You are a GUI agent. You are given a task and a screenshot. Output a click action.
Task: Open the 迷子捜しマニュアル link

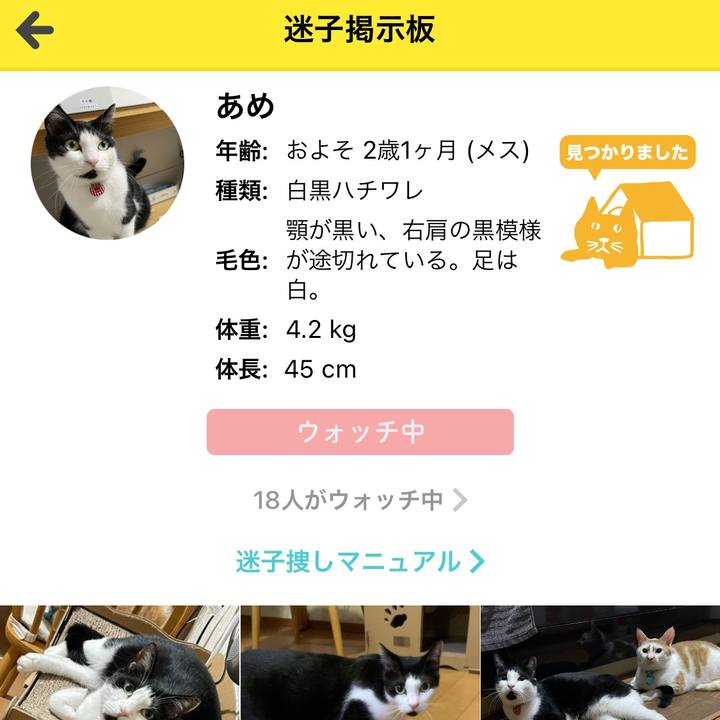pos(360,561)
